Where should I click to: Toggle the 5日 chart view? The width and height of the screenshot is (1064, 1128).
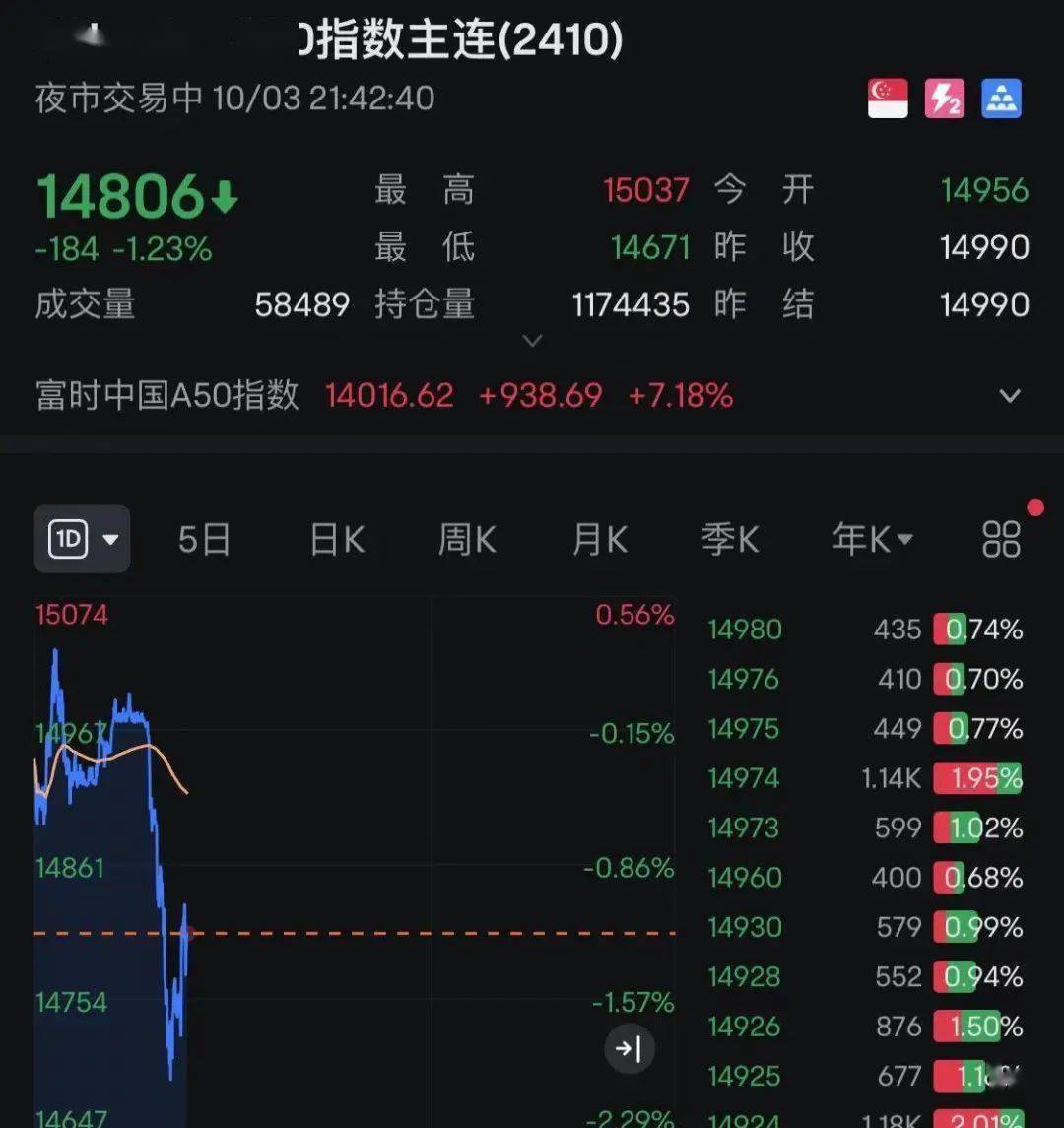[x=204, y=538]
